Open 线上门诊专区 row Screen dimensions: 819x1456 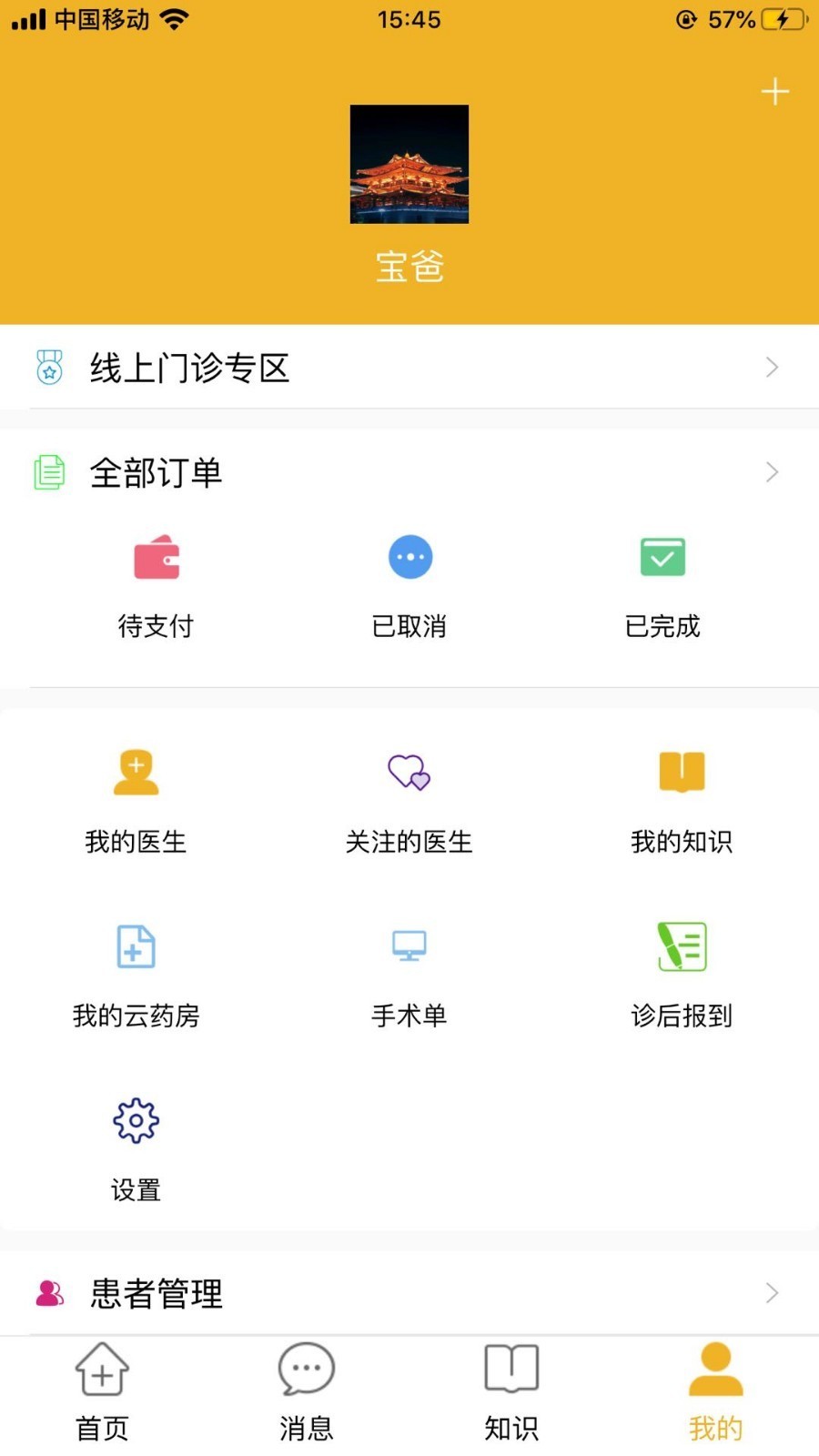pyautogui.click(x=409, y=368)
